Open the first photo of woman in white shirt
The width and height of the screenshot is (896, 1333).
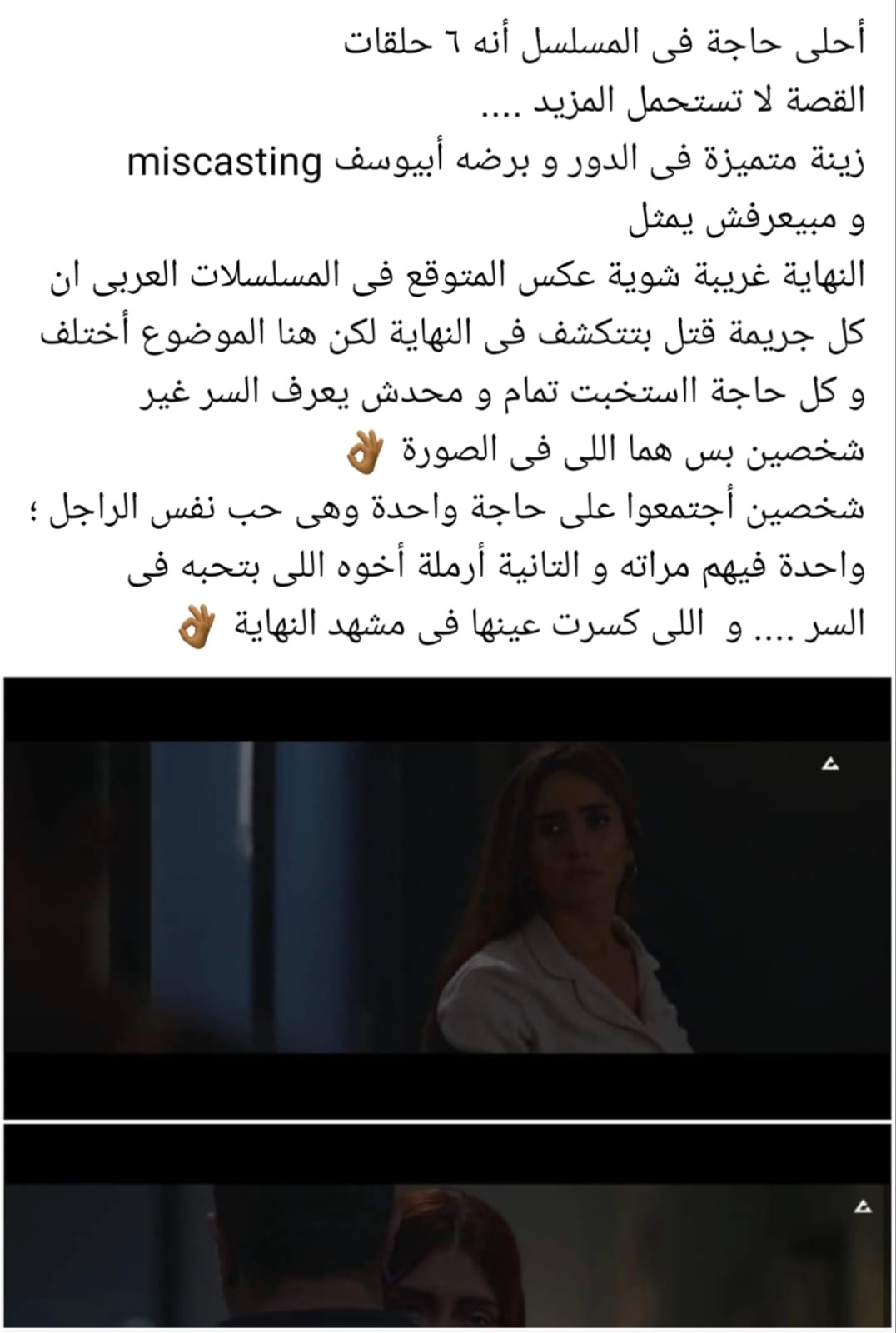click(x=448, y=897)
